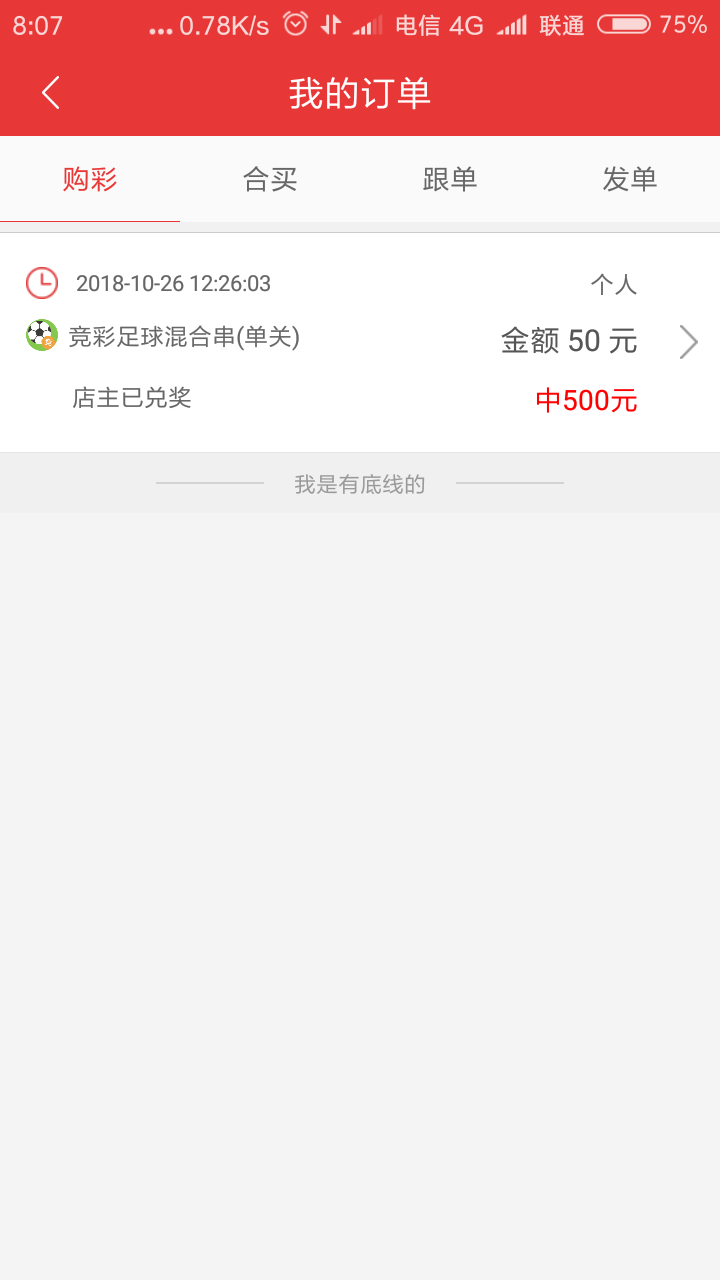Image resolution: width=720 pixels, height=1280 pixels.
Task: Switch to the 合买 tab
Action: pos(270,179)
